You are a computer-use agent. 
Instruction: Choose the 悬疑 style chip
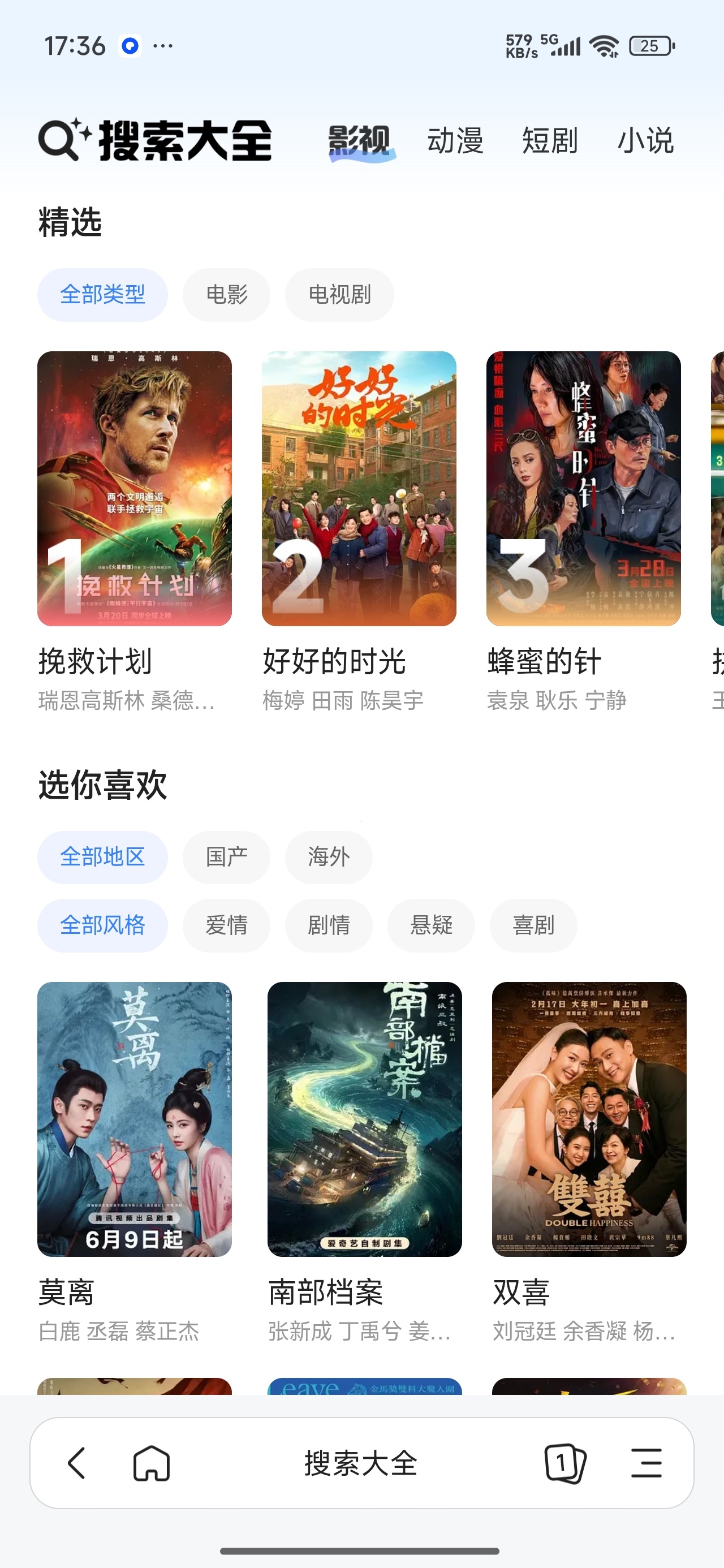pos(431,925)
